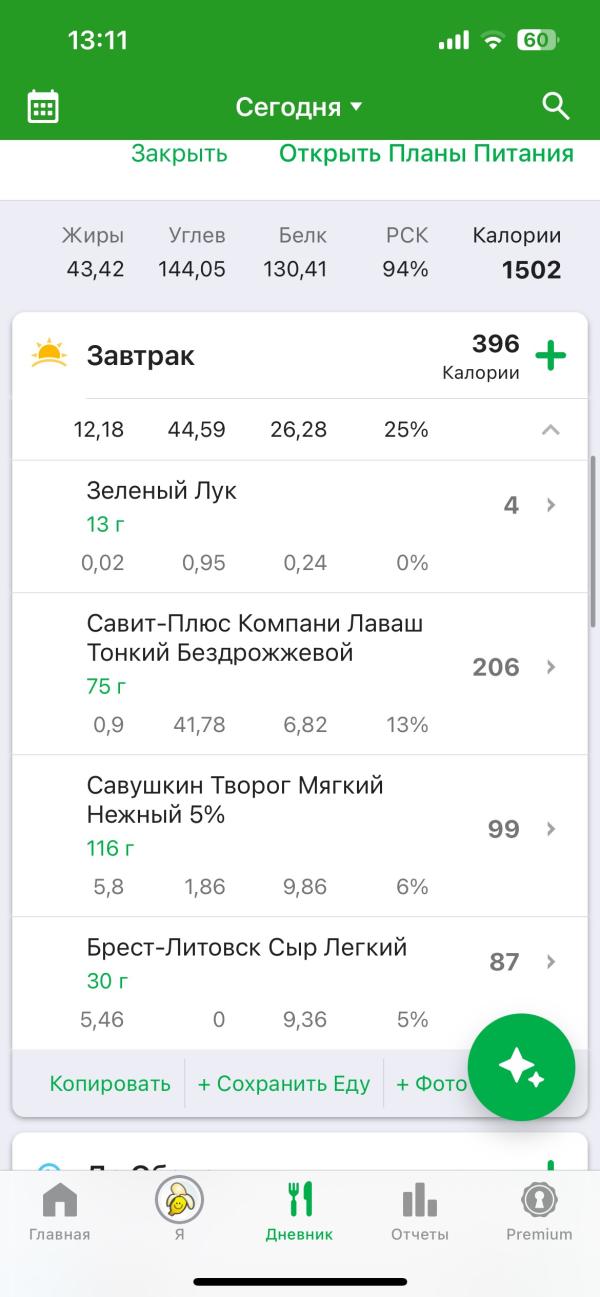Select the Дневник tab
600x1297 pixels.
tap(299, 1212)
